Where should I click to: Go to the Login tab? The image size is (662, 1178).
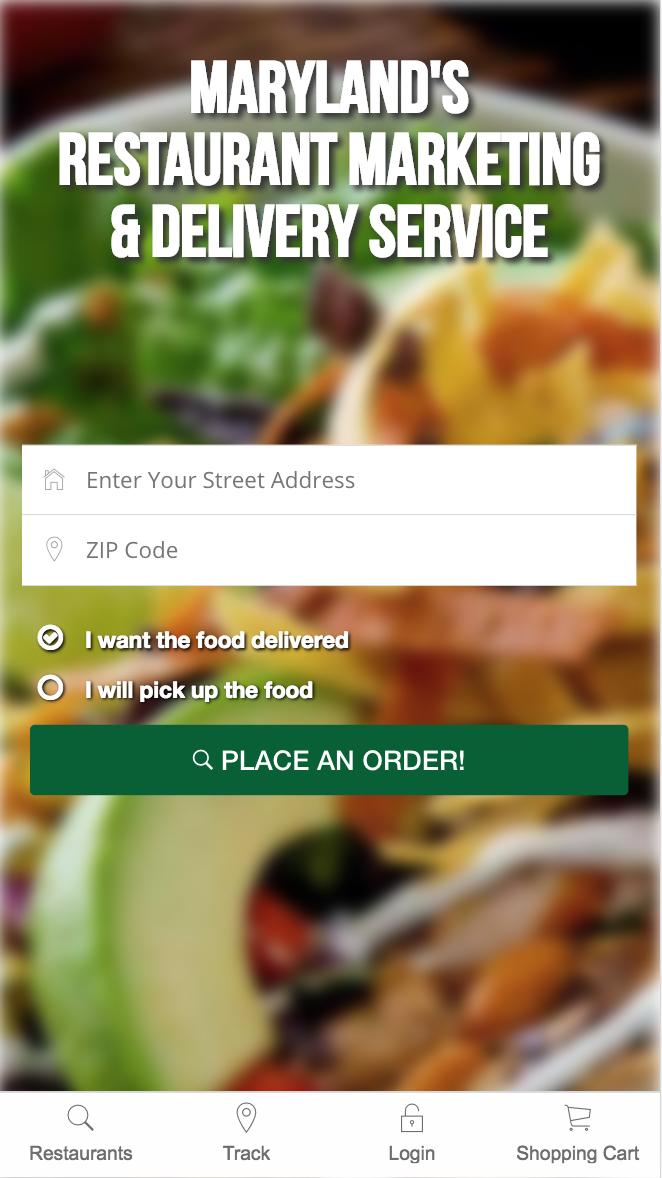point(411,1134)
